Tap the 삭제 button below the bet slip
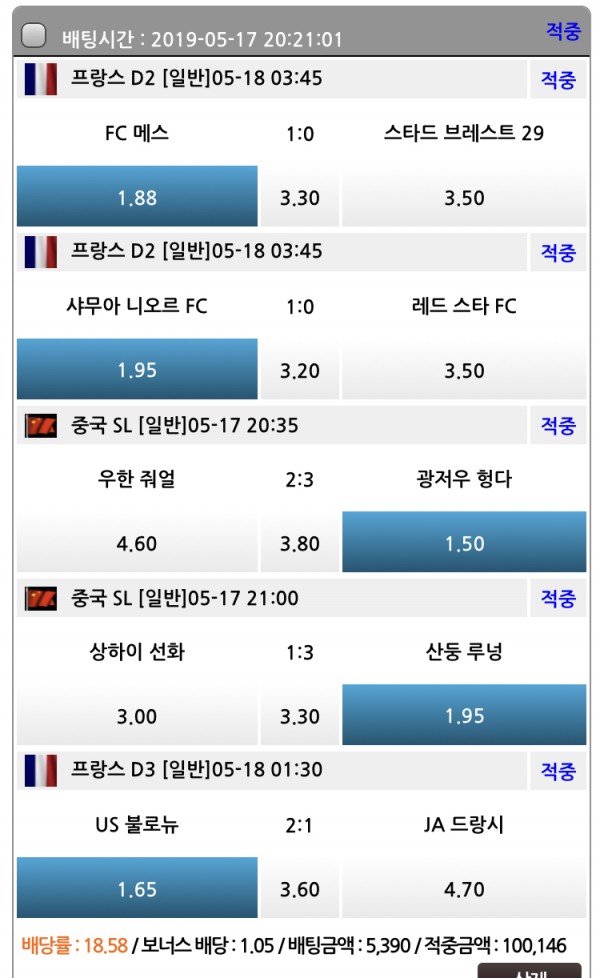This screenshot has height=978, width=600. (529, 970)
